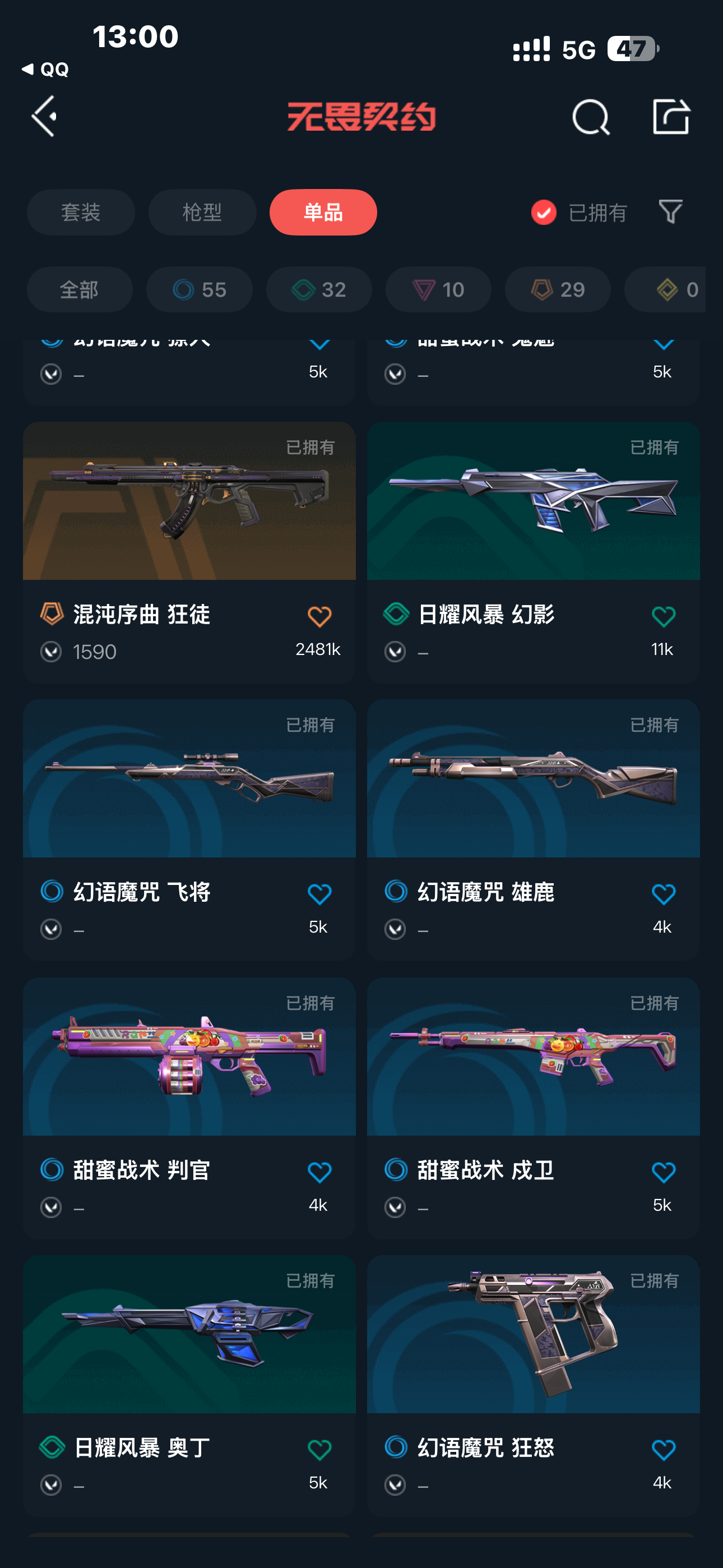The height and width of the screenshot is (1568, 723).
Task: Switch to the 套装 tab
Action: (81, 212)
